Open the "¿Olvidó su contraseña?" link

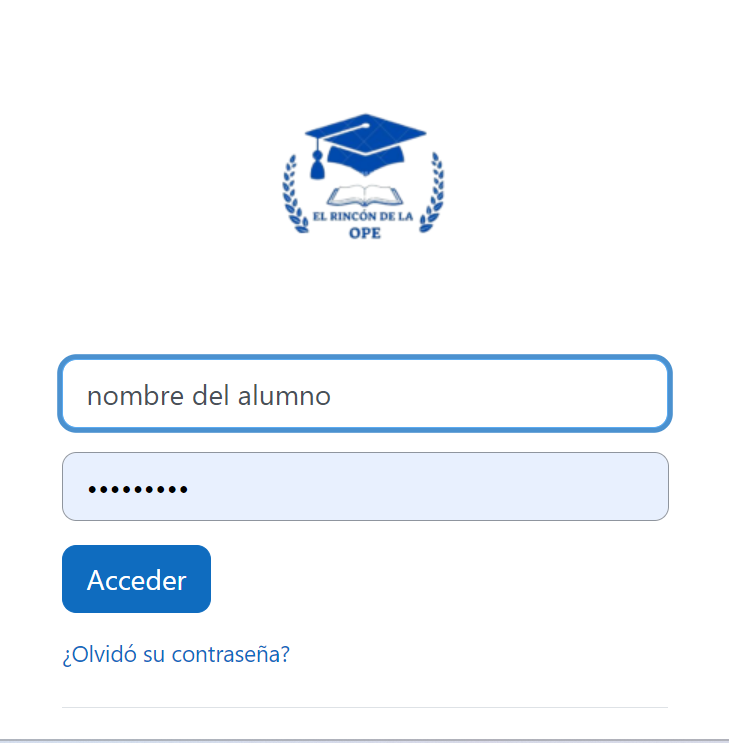[176, 655]
